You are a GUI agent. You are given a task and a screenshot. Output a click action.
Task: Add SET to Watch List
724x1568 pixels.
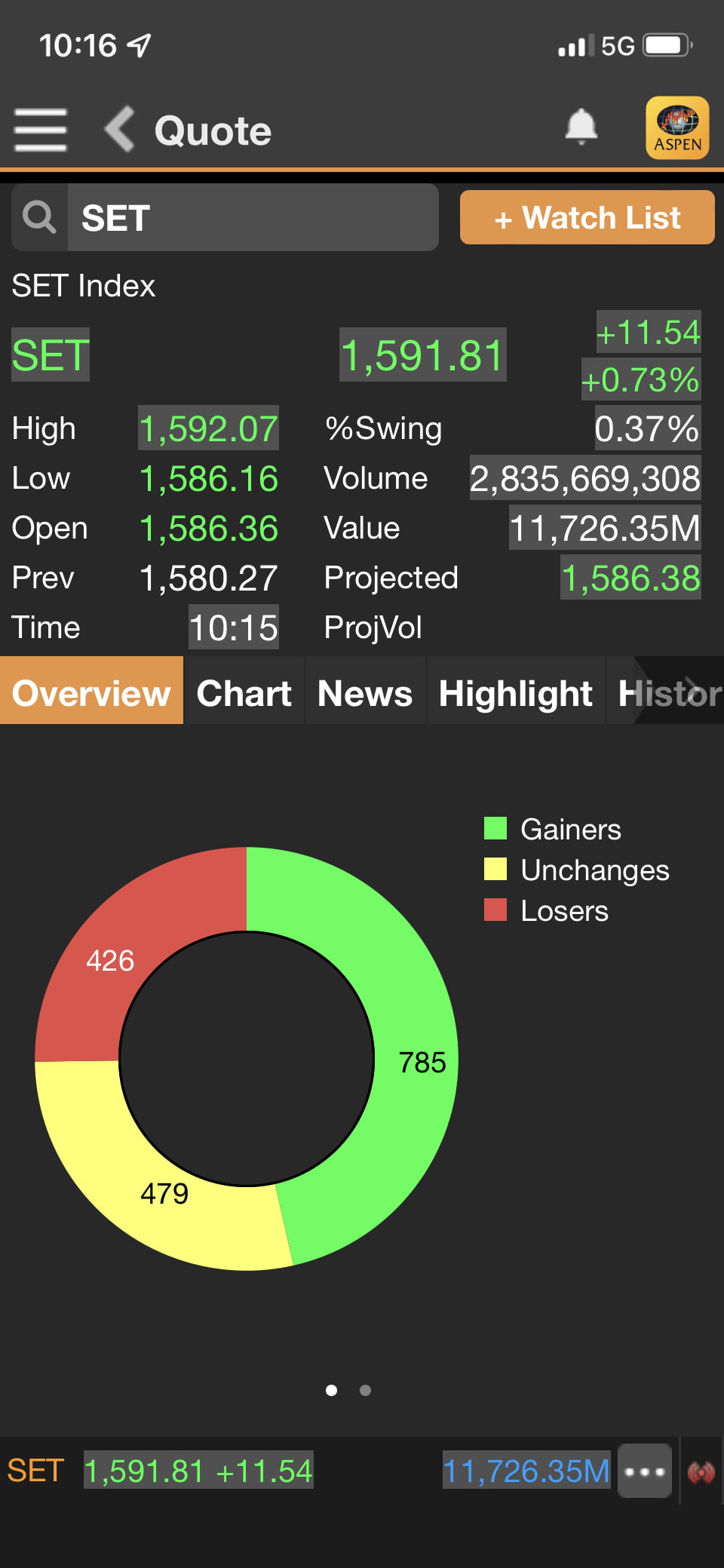587,218
